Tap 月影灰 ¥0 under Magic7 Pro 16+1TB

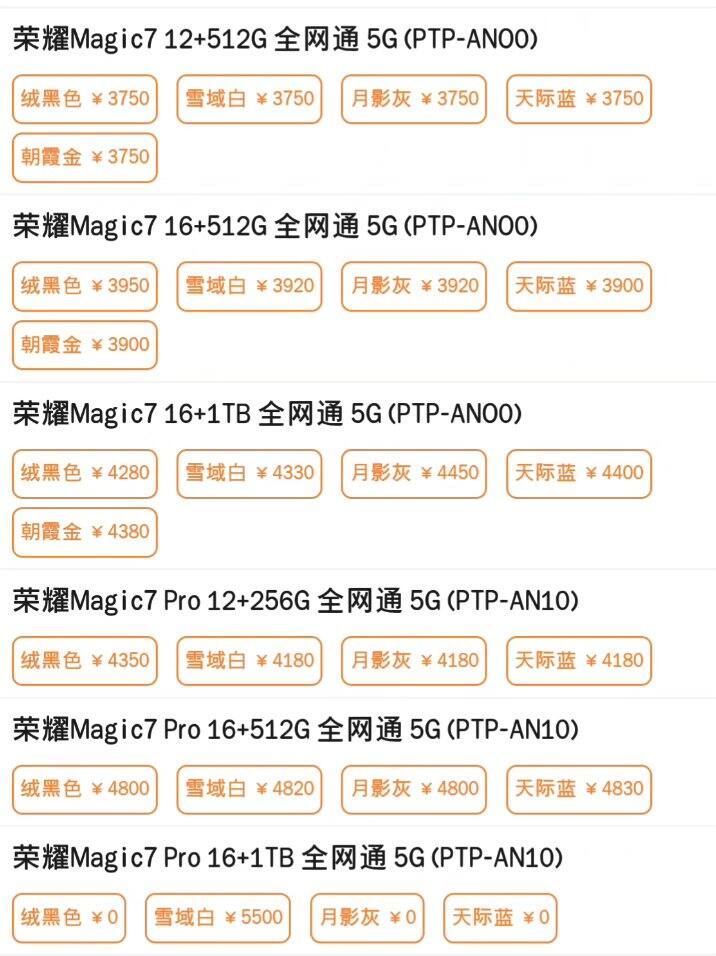point(367,918)
